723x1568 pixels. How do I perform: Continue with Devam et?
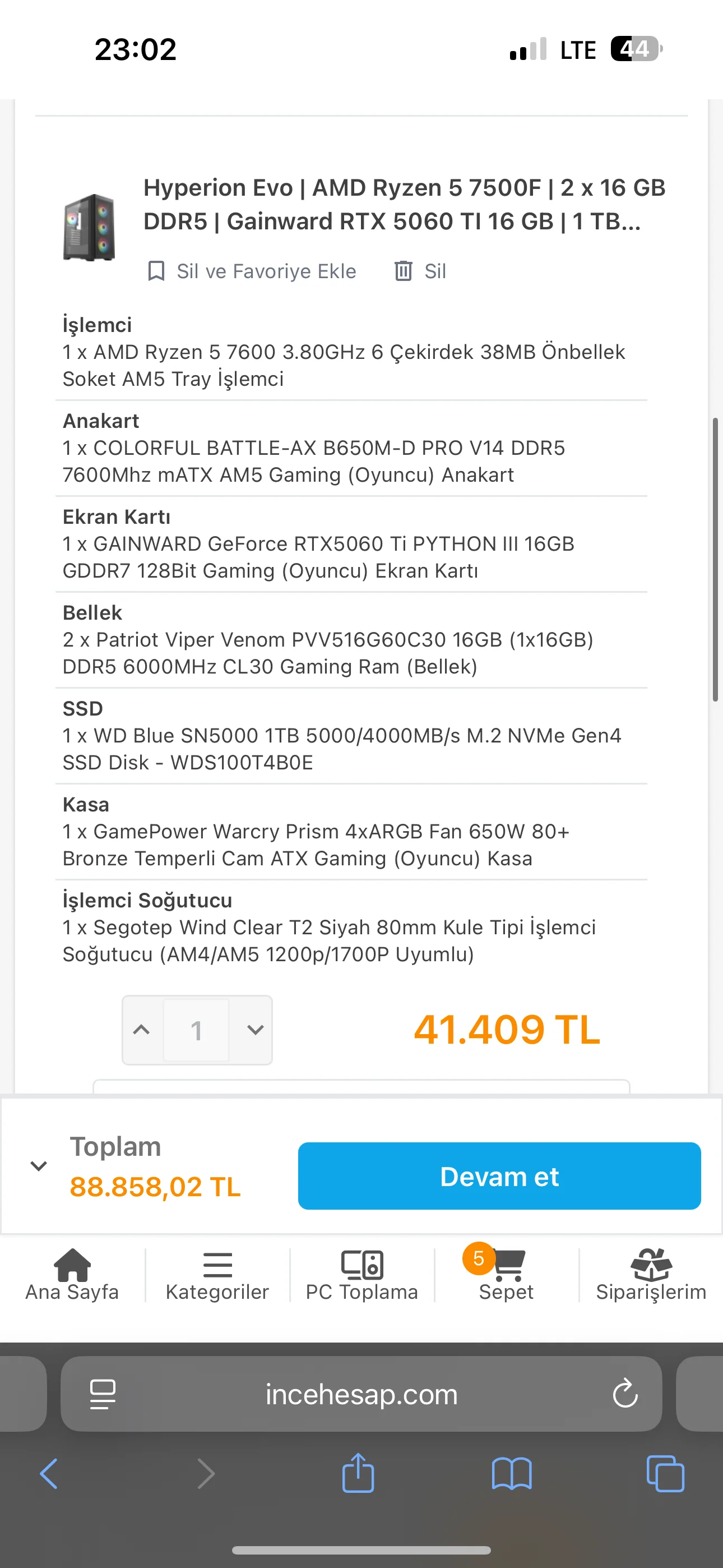[499, 1176]
